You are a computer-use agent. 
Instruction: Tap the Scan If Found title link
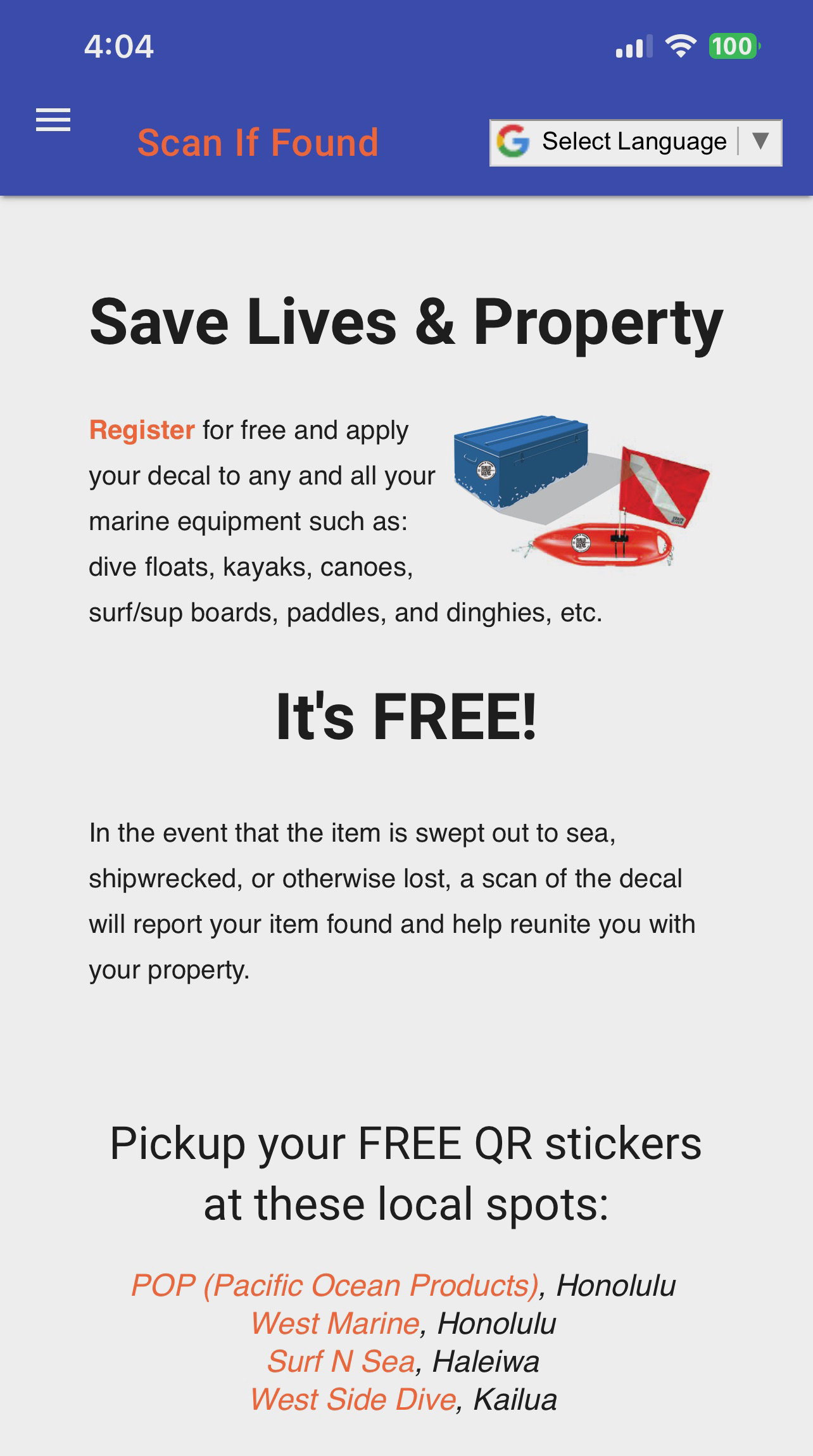click(x=258, y=142)
